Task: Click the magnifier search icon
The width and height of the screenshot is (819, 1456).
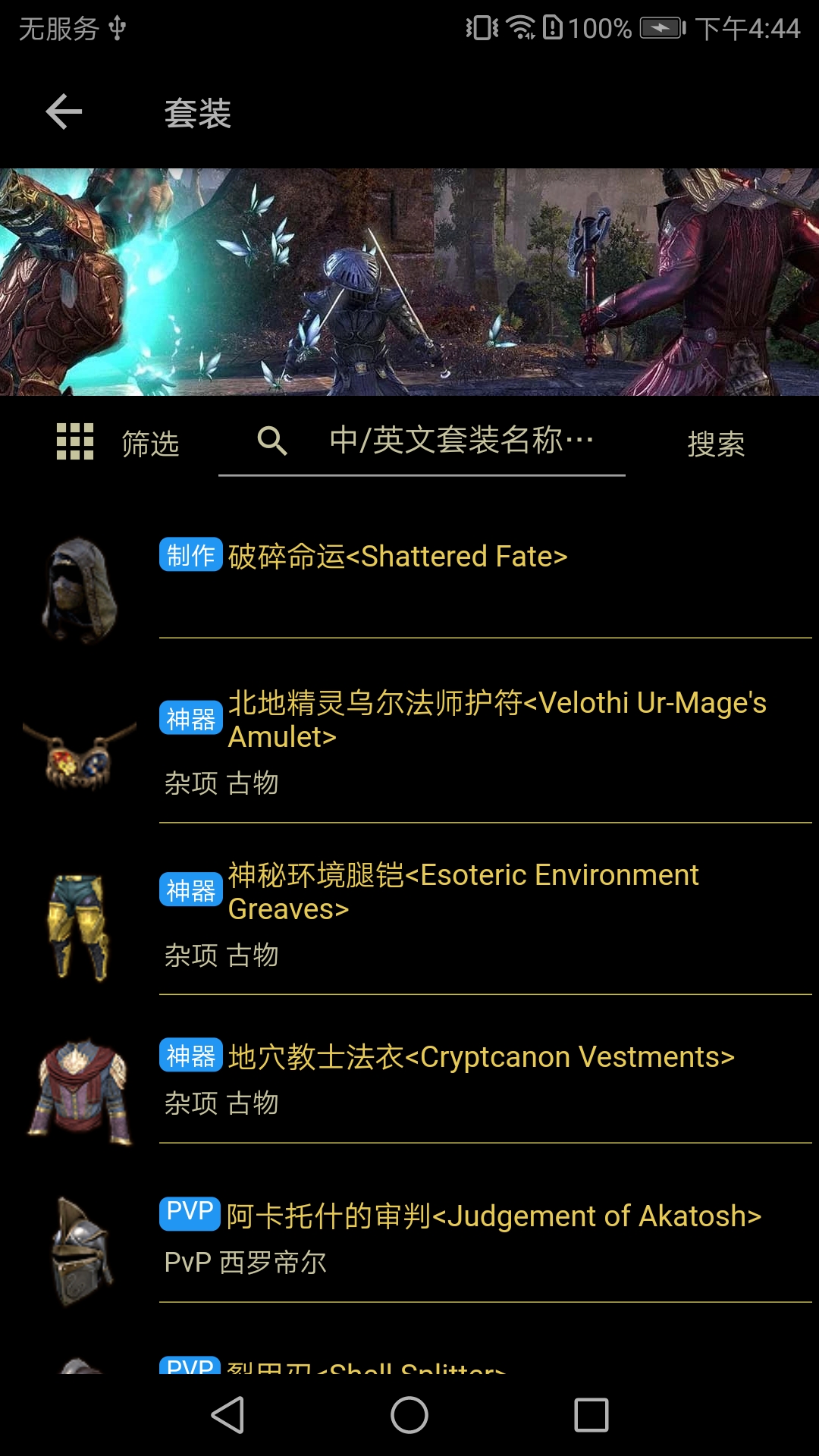Action: pyautogui.click(x=271, y=443)
